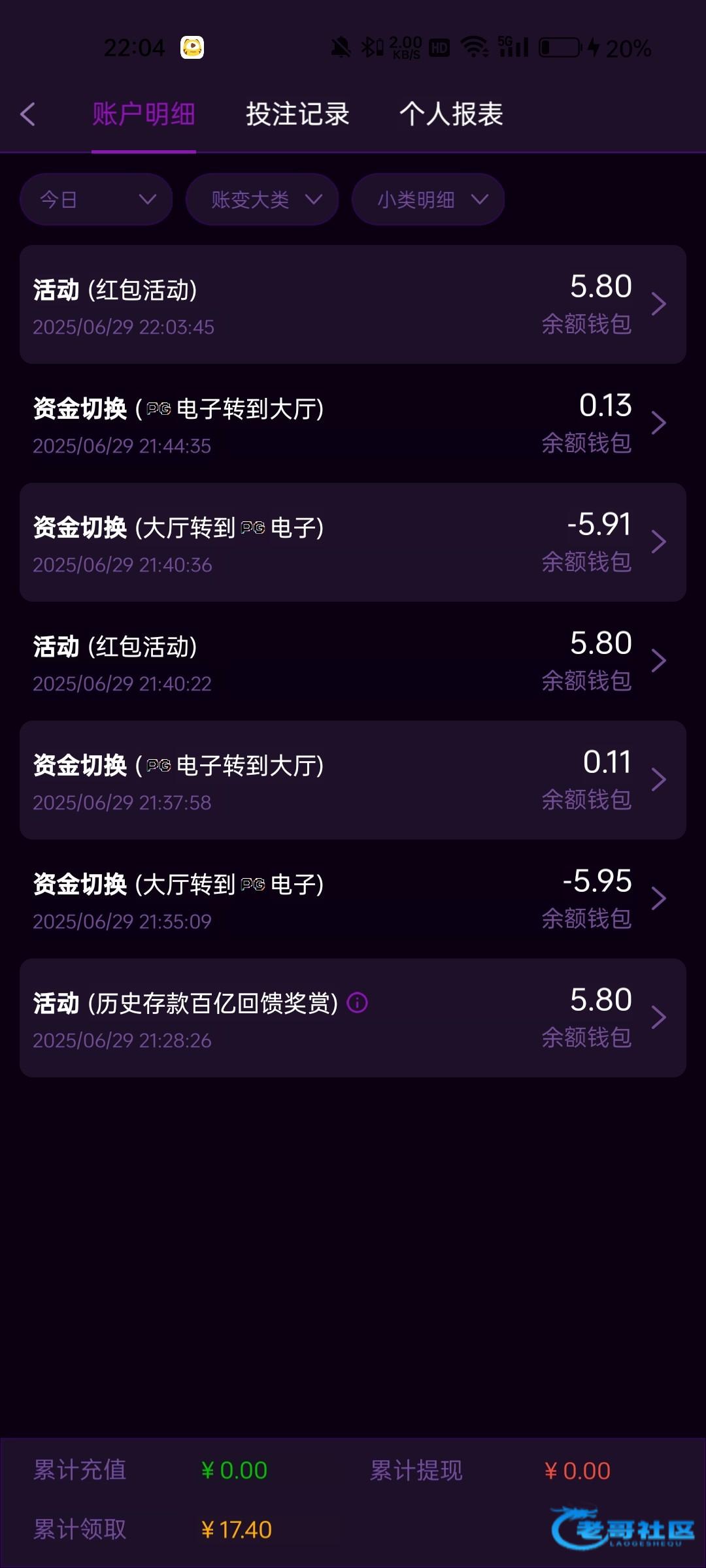Expand the 今日 date dropdown

(96, 199)
